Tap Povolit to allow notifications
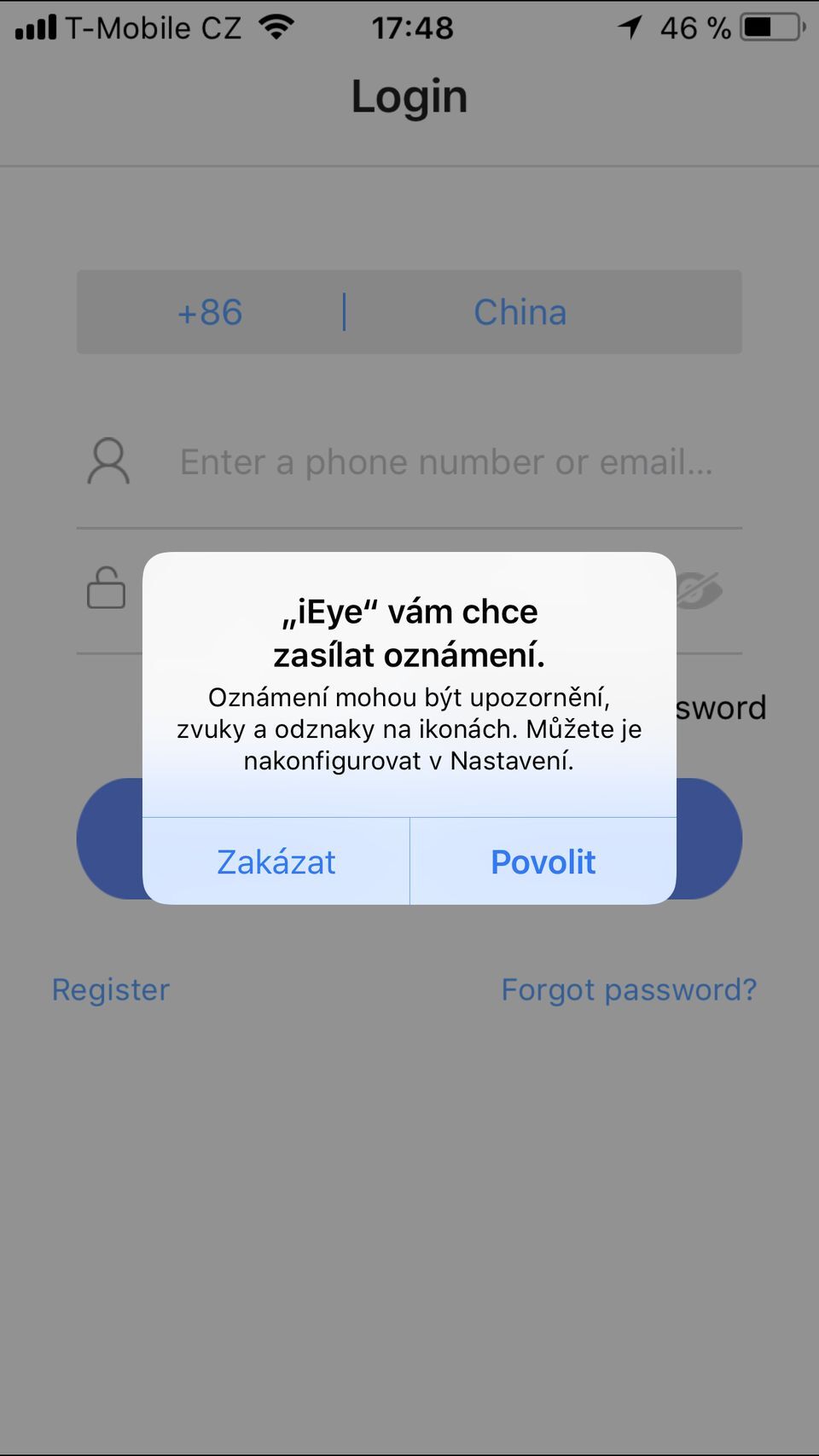This screenshot has width=819, height=1456. pyautogui.click(x=543, y=861)
